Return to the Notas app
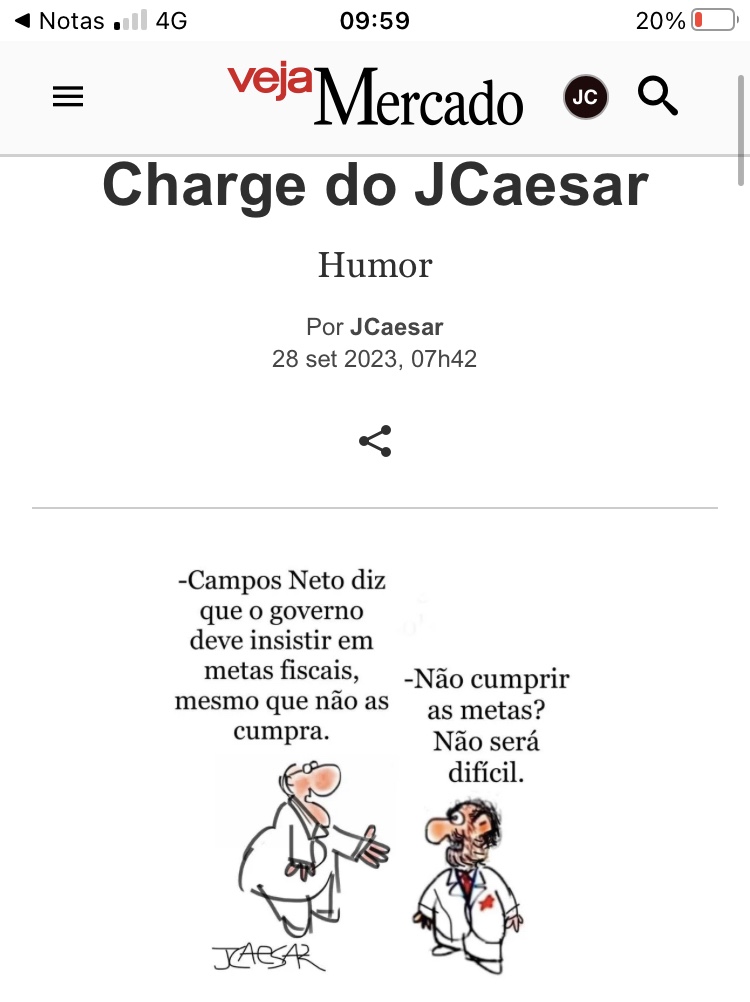This screenshot has height=1002, width=750. pyautogui.click(x=60, y=20)
